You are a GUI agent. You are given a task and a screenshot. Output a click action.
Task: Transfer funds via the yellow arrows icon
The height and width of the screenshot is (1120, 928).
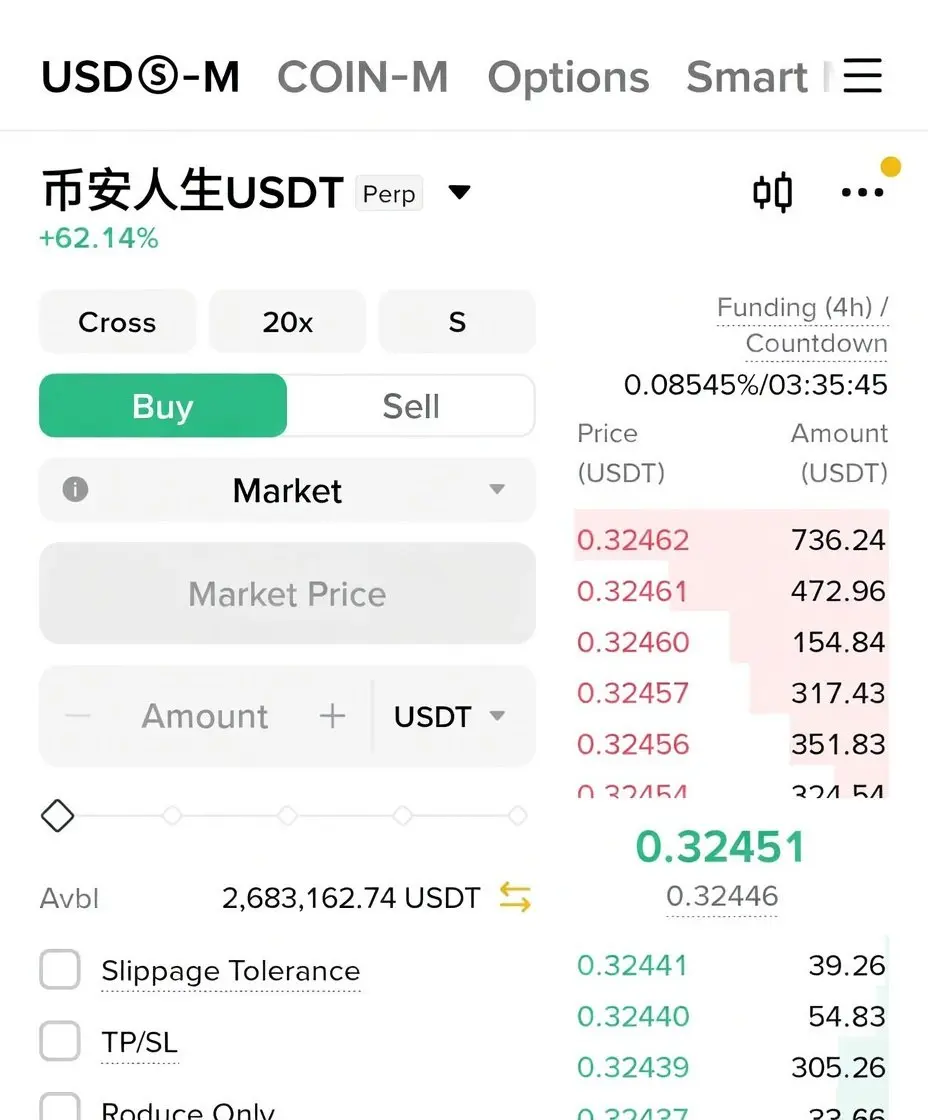(x=515, y=897)
